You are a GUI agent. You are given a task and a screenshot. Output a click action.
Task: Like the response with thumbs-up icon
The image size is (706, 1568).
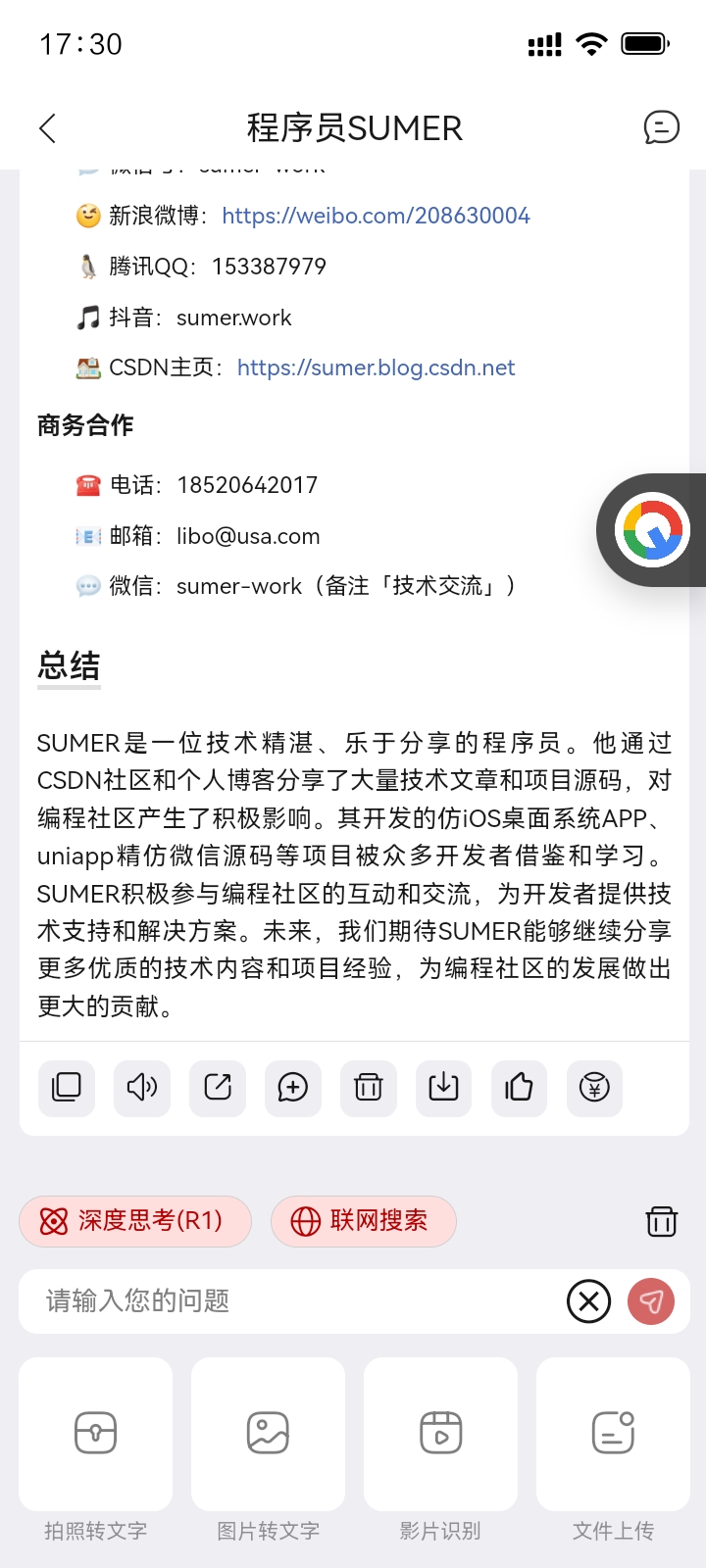pyautogui.click(x=518, y=1088)
